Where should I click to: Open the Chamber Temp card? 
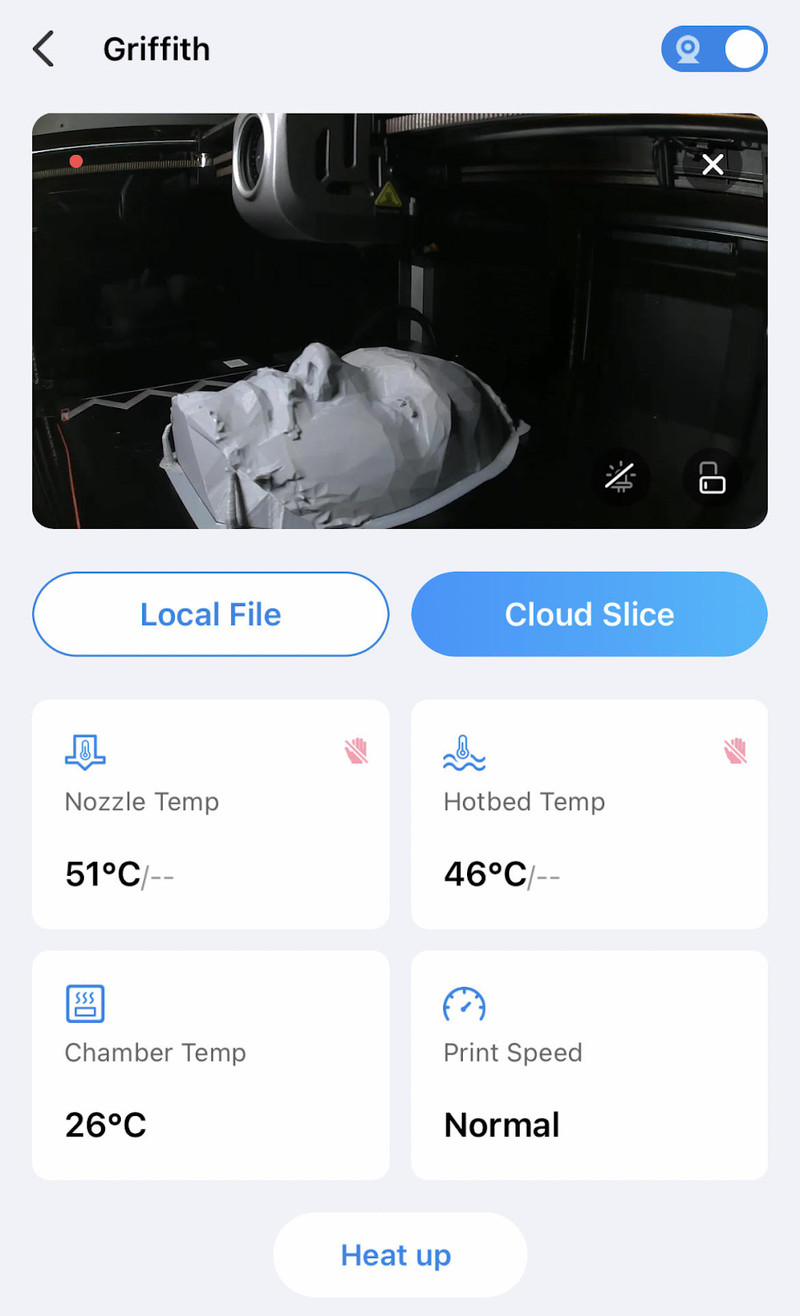[210, 1065]
